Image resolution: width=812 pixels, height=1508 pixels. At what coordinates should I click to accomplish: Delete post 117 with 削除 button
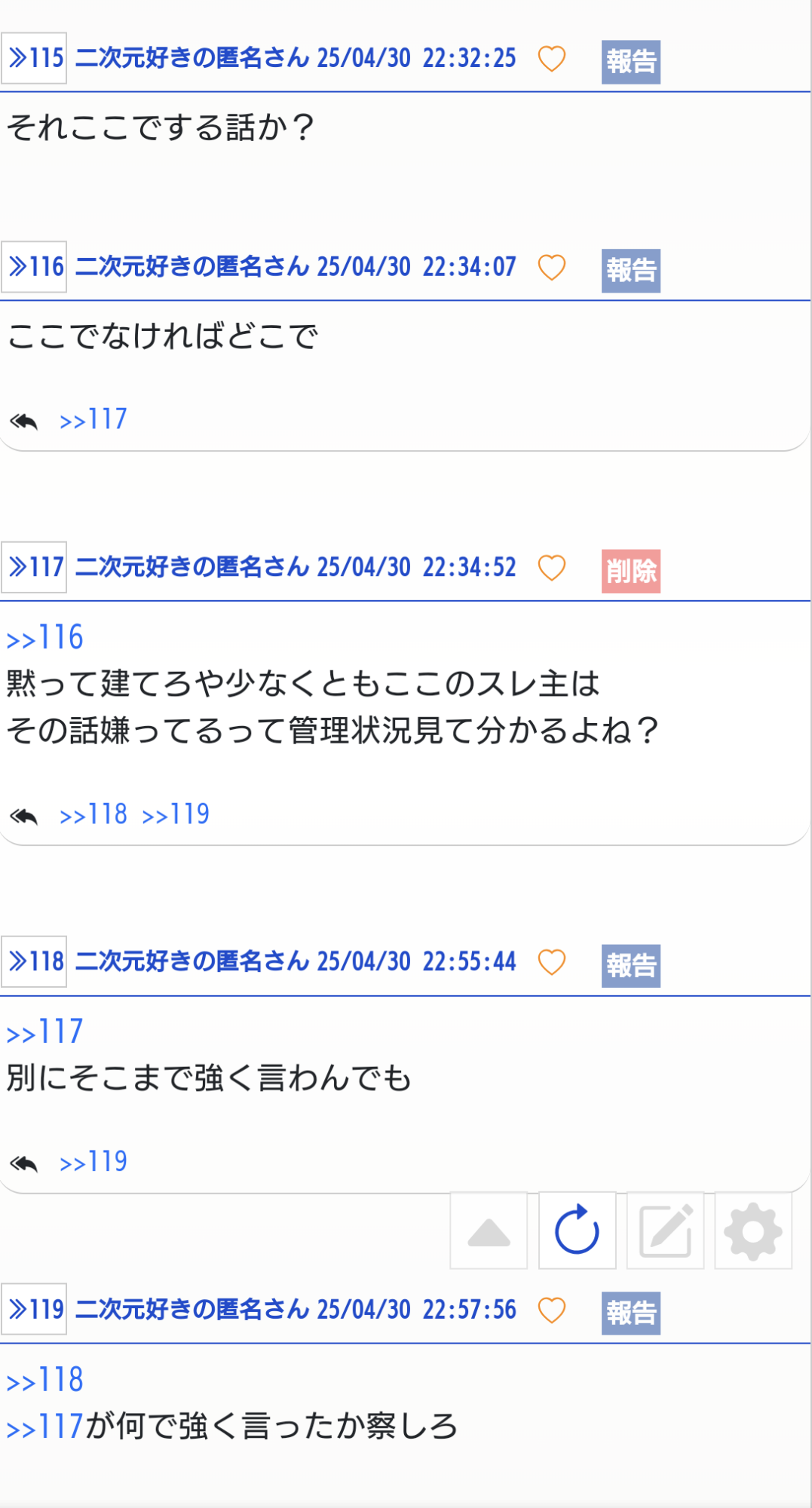(x=631, y=571)
